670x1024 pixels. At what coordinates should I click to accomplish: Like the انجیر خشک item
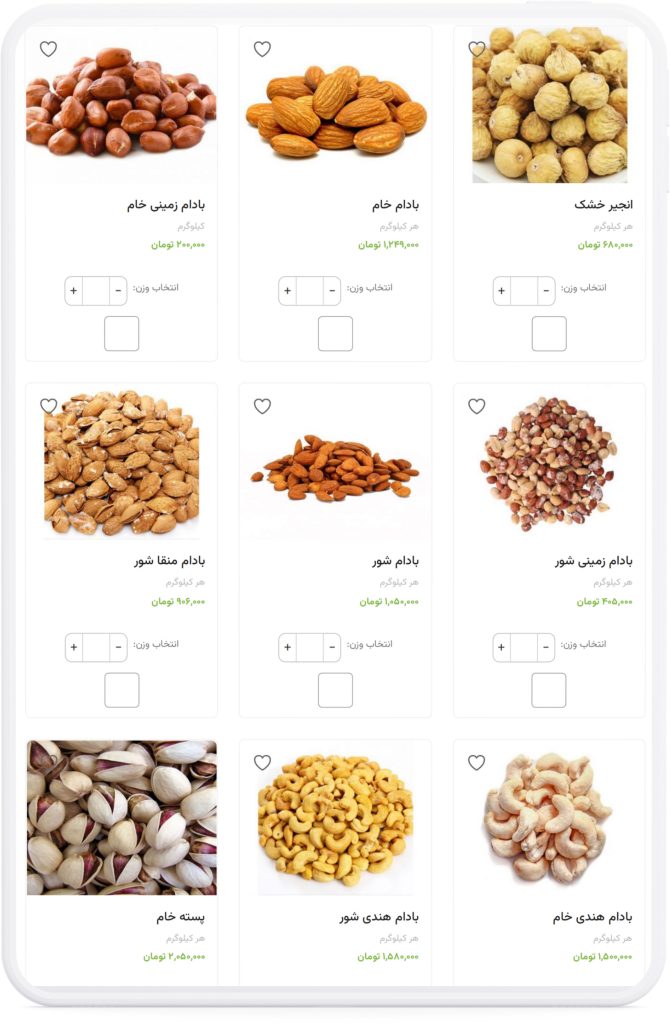[x=477, y=49]
